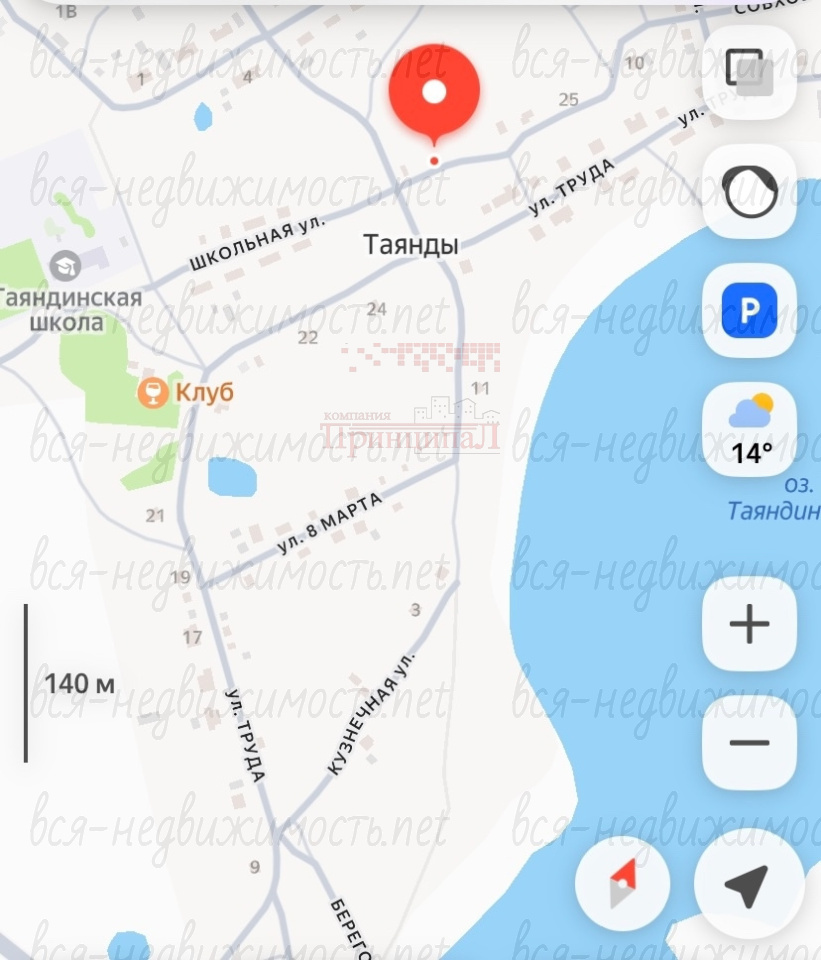Screen dimensions: 821x960
Task: Open the Таяндинская школа place marker
Action: [x=66, y=266]
